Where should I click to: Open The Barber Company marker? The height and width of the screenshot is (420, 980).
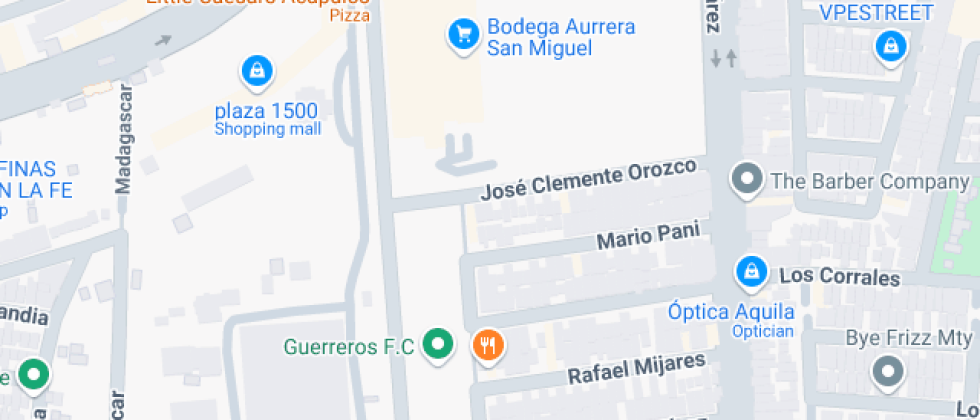pos(746,181)
